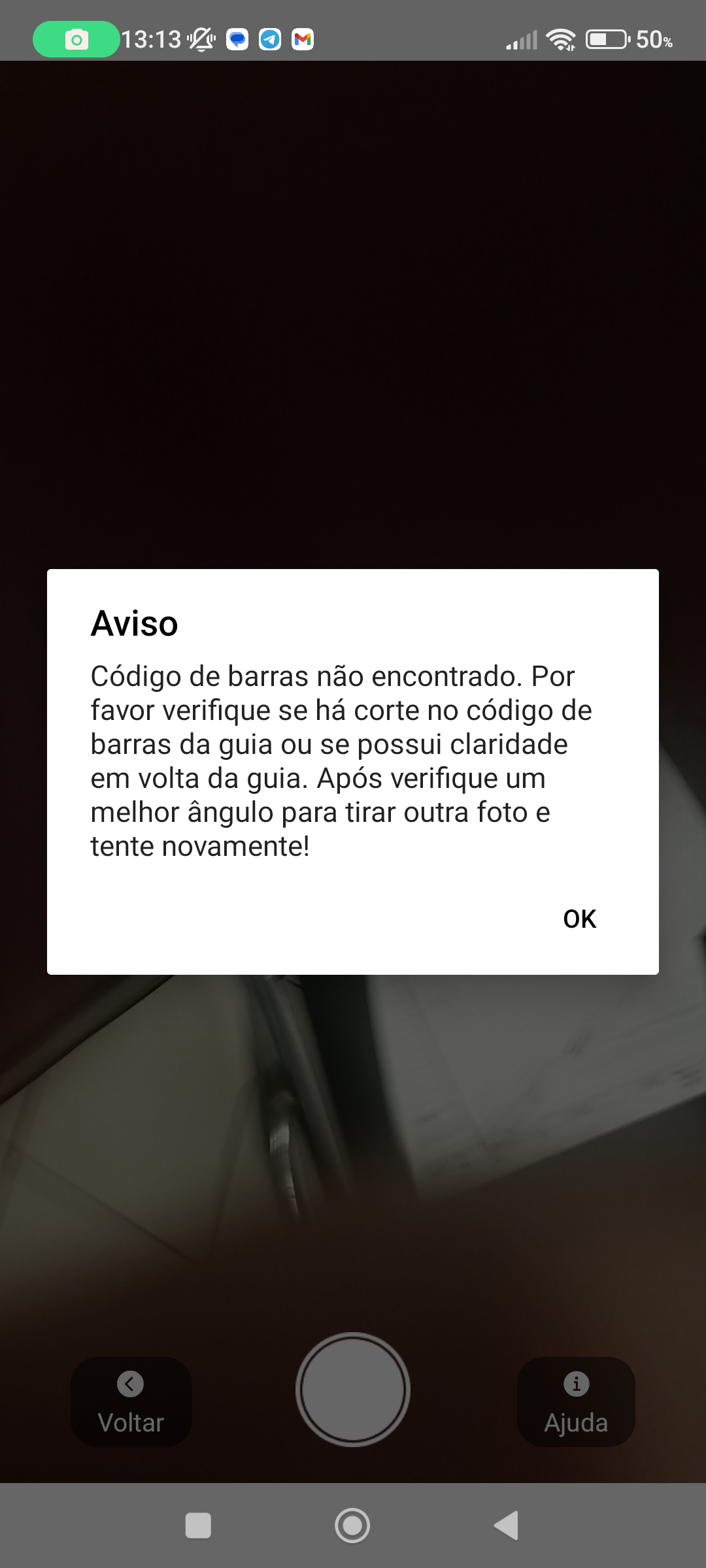This screenshot has width=706, height=1568.
Task: Tap the Voltar button
Action: pos(131,1401)
